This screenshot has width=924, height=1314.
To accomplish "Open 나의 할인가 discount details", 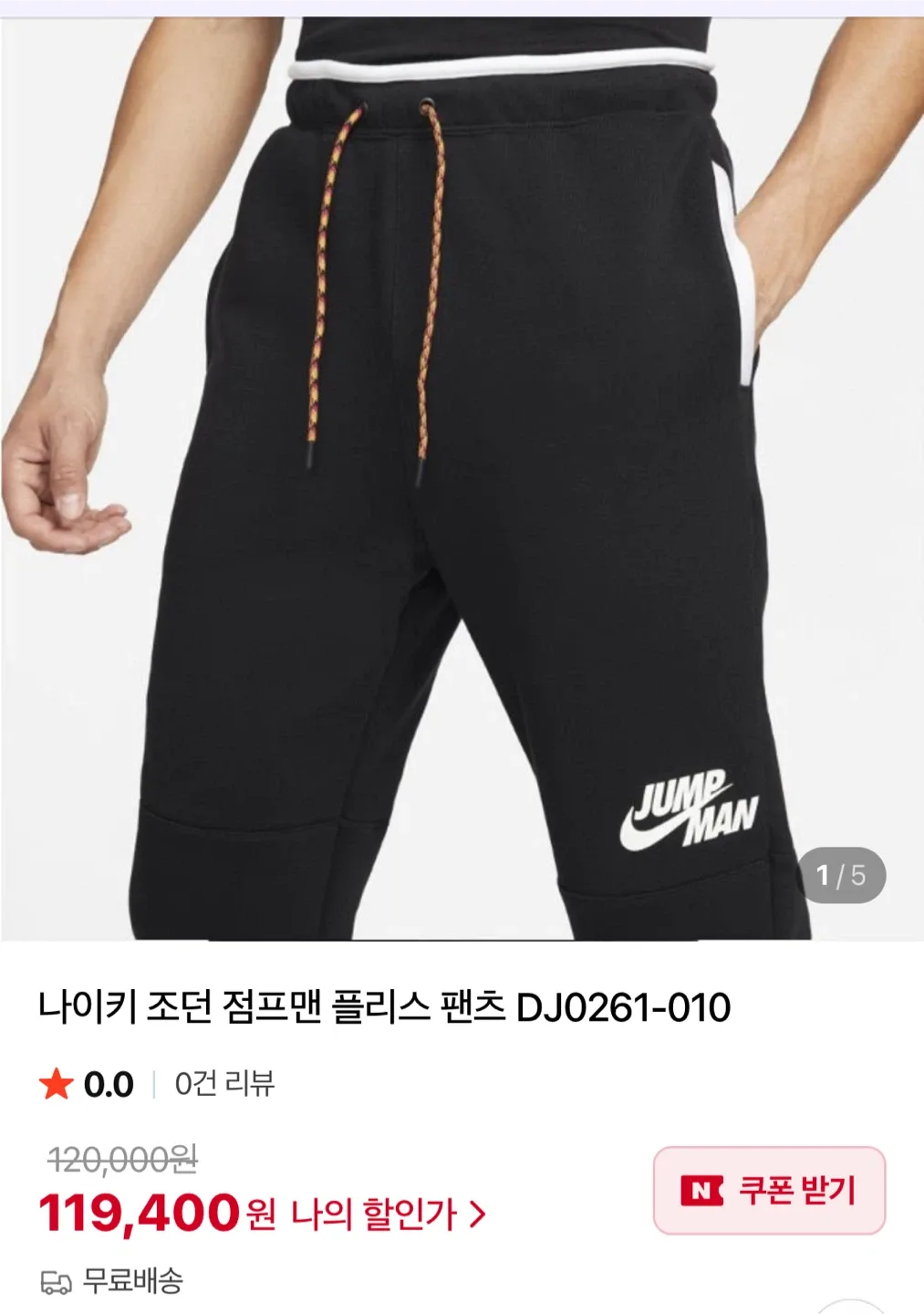I will (388, 1215).
